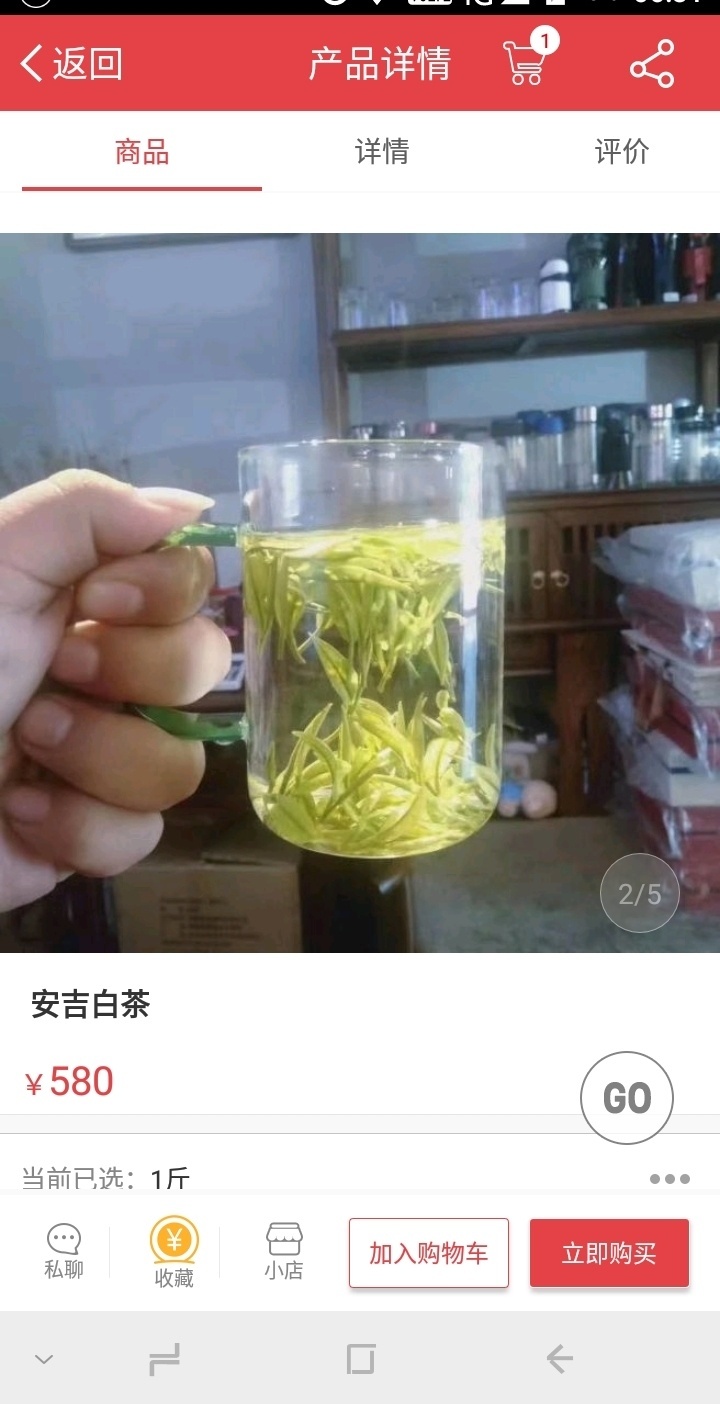Switch to the 详情 tab
Image resolution: width=720 pixels, height=1404 pixels.
[x=382, y=152]
